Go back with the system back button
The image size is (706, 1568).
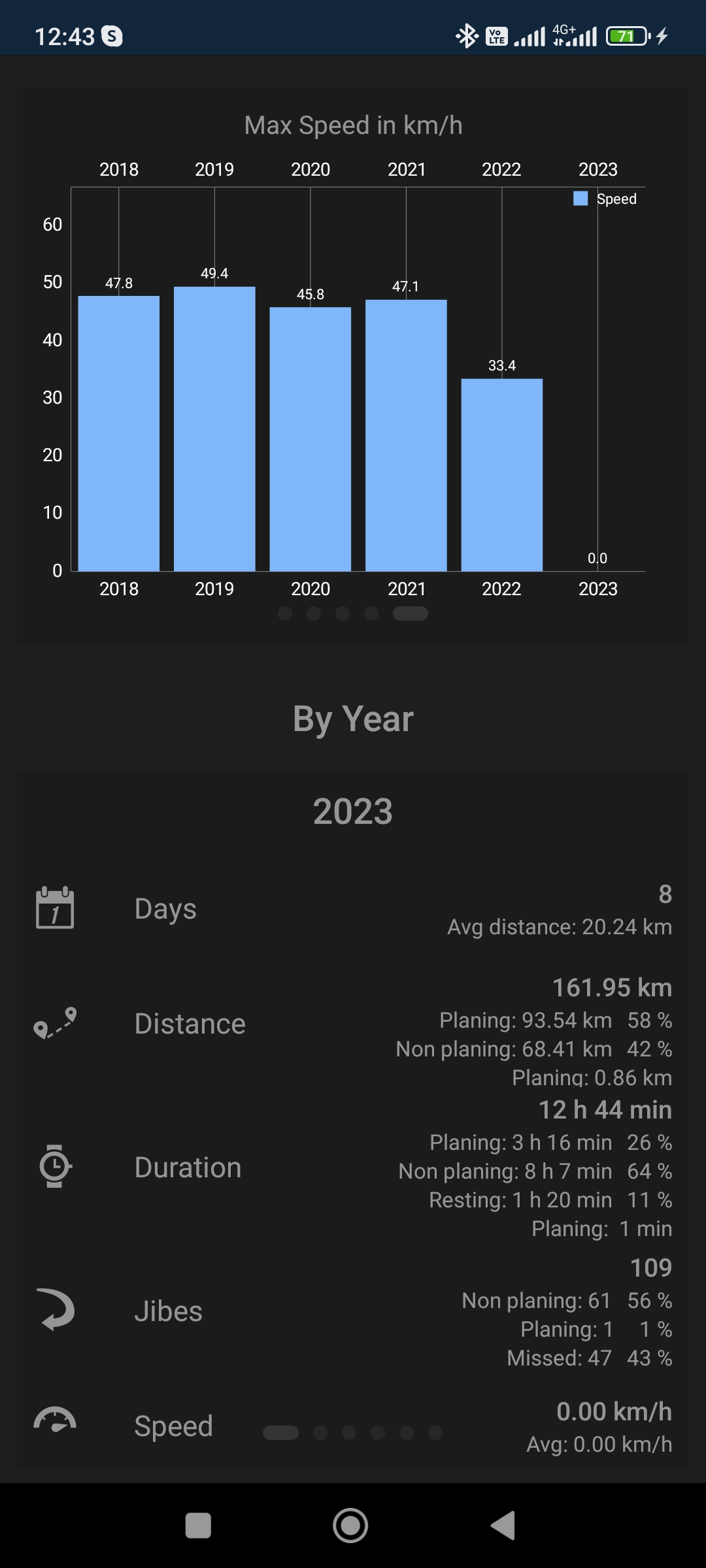tap(503, 1526)
